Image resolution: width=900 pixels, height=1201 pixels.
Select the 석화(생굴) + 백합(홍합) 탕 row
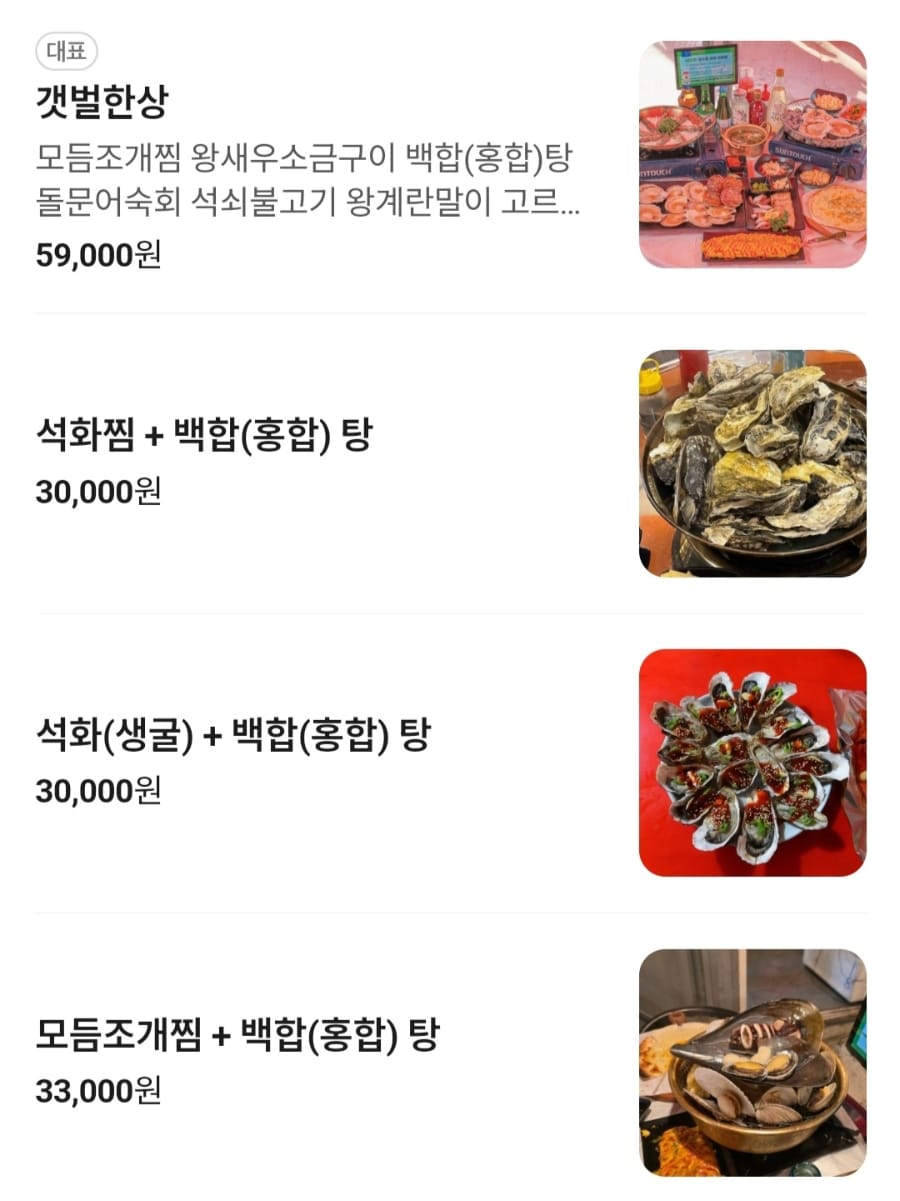232,737
